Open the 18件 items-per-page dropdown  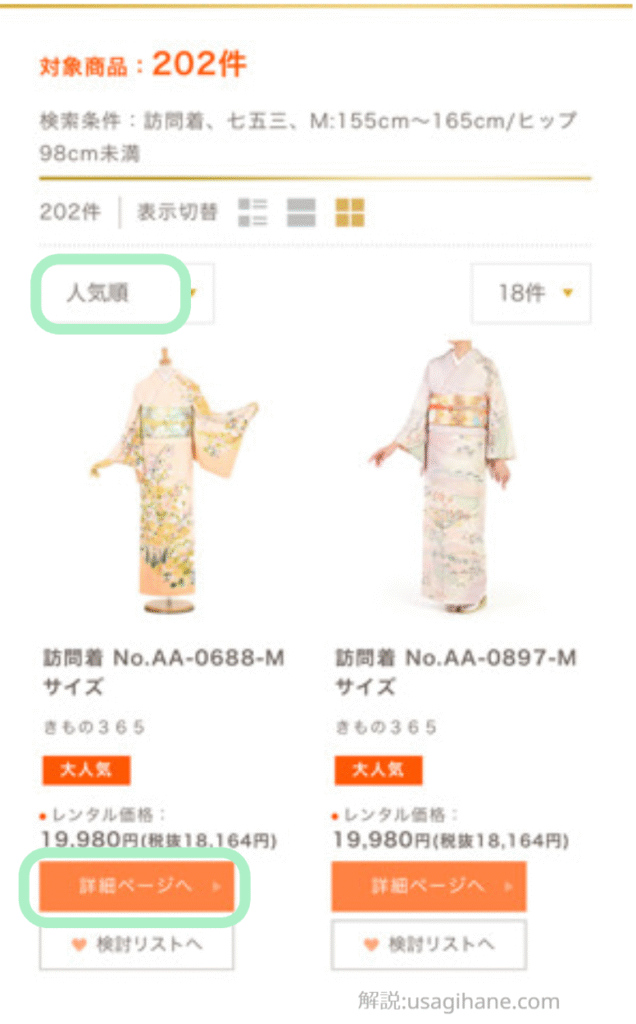tap(531, 293)
